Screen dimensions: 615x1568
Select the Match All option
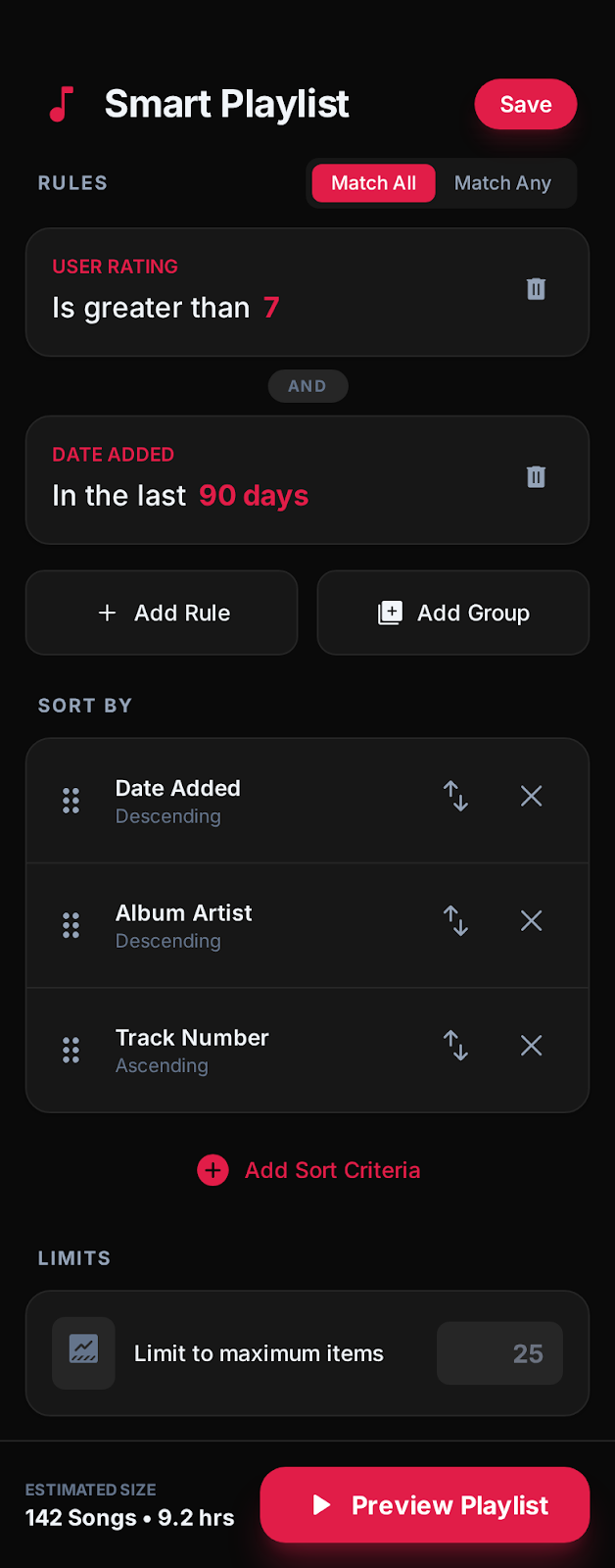373,183
